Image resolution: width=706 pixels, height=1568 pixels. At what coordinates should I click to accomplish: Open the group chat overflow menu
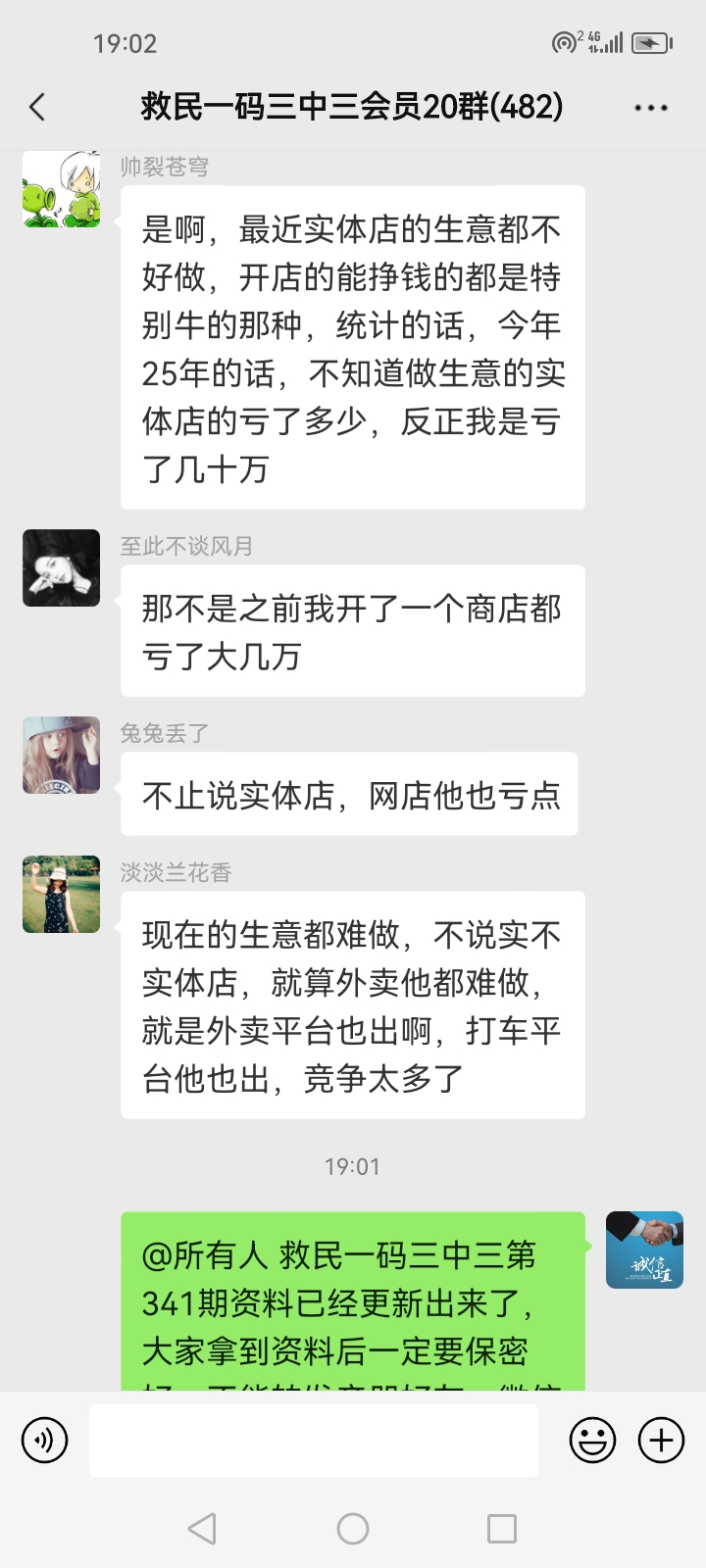(x=650, y=107)
